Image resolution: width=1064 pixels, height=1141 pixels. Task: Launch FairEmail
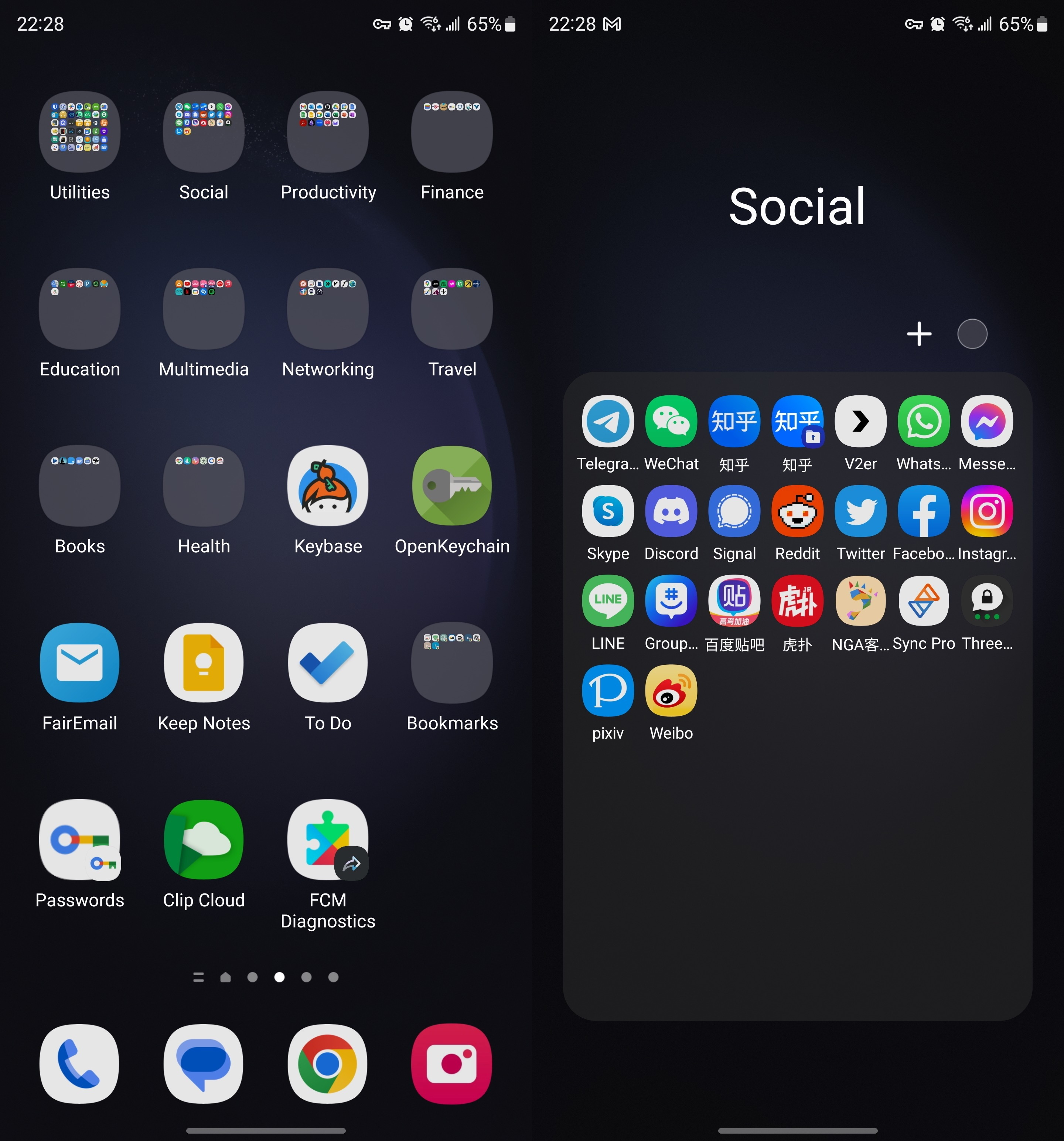80,663
